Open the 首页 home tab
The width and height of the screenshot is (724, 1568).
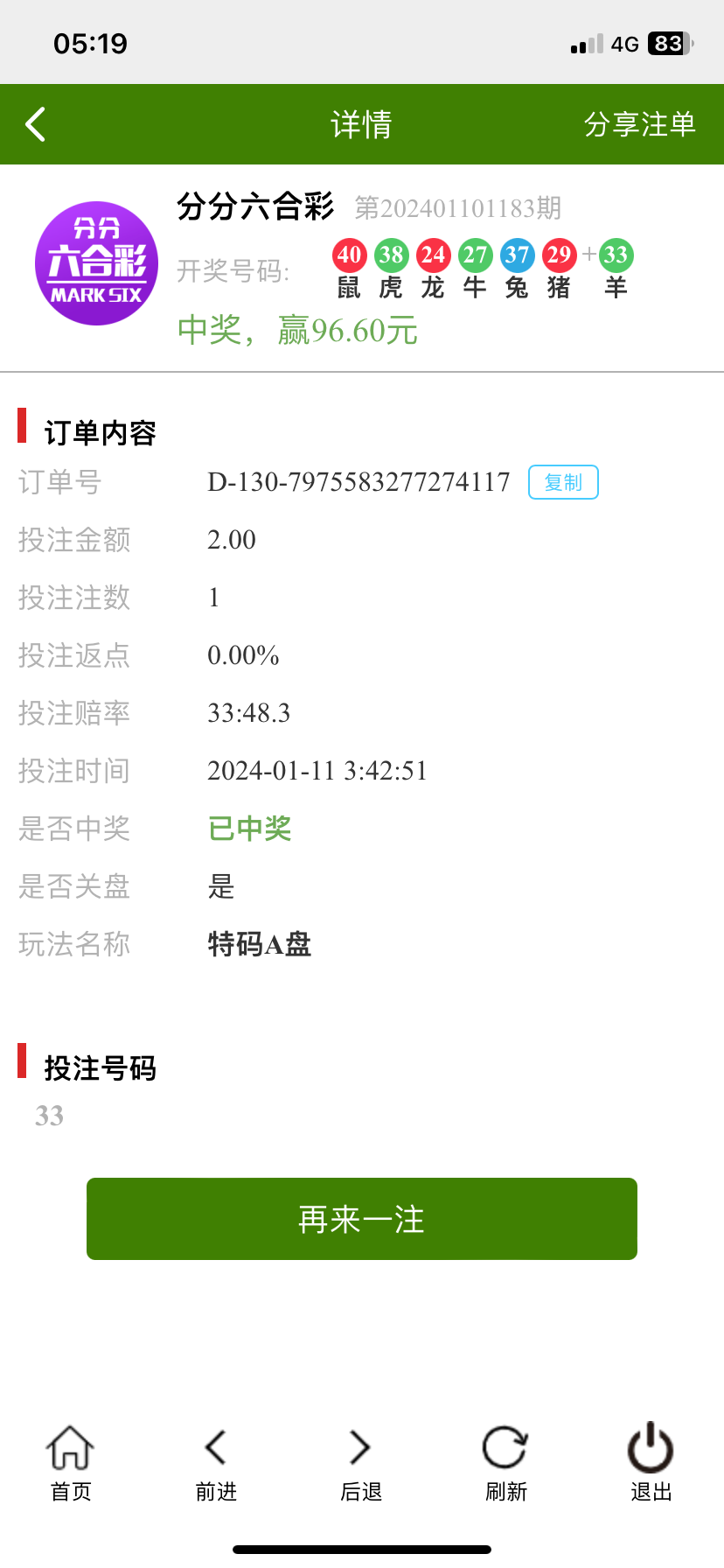tap(71, 1462)
